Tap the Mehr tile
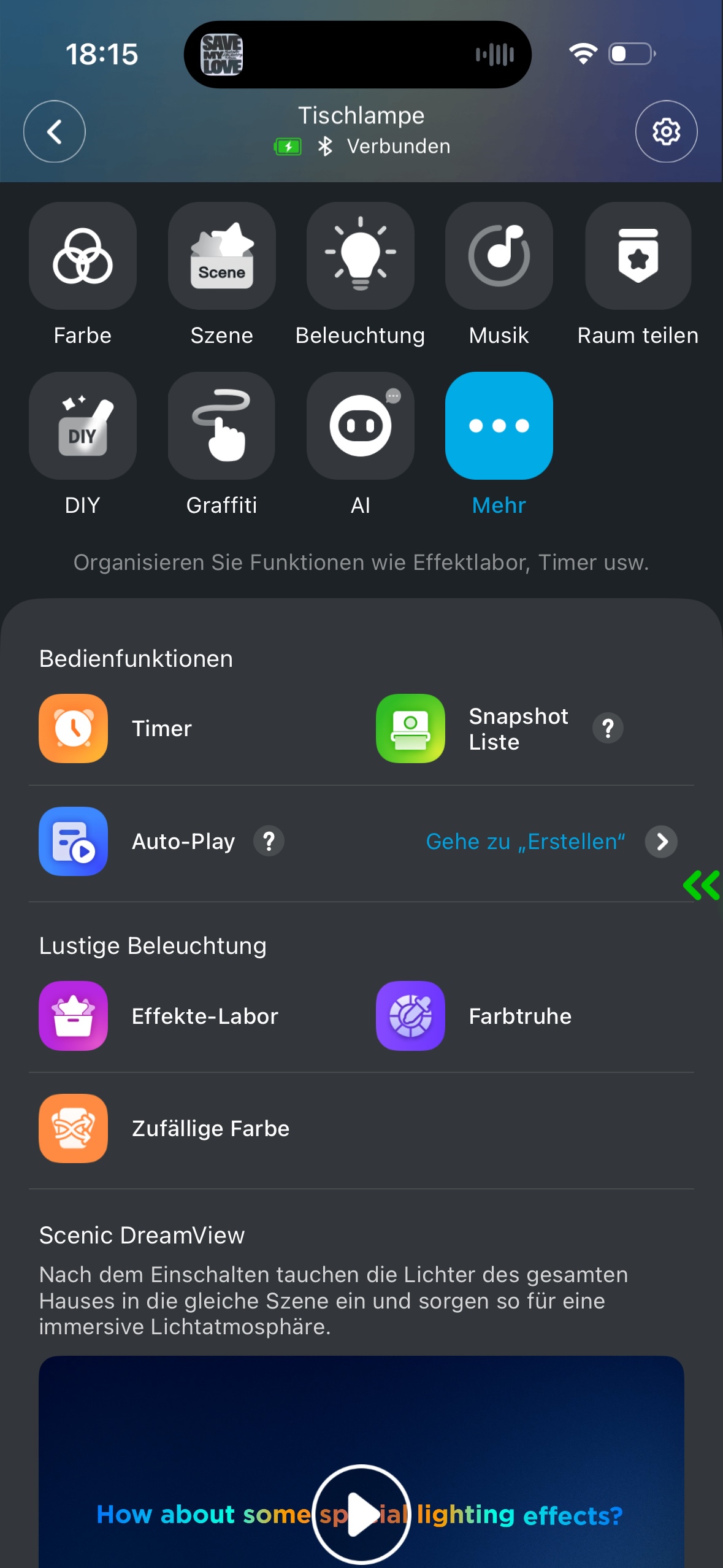Image resolution: width=723 pixels, height=1568 pixels. tap(499, 426)
